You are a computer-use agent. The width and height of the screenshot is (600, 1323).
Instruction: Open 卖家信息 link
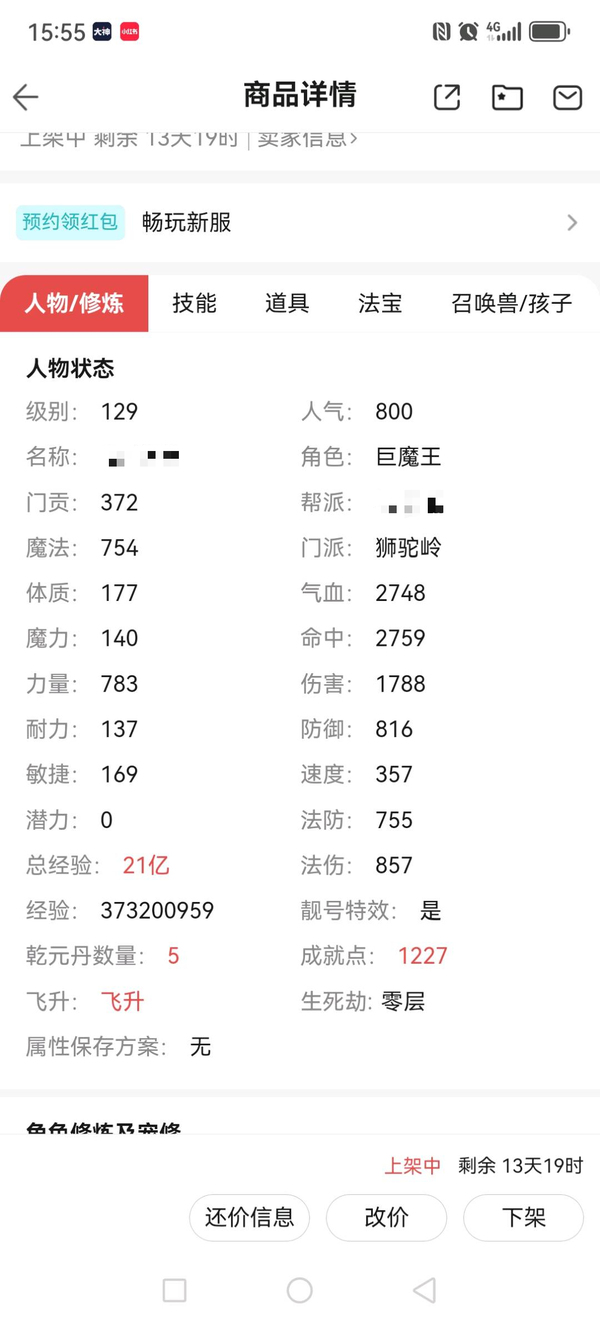tap(307, 138)
